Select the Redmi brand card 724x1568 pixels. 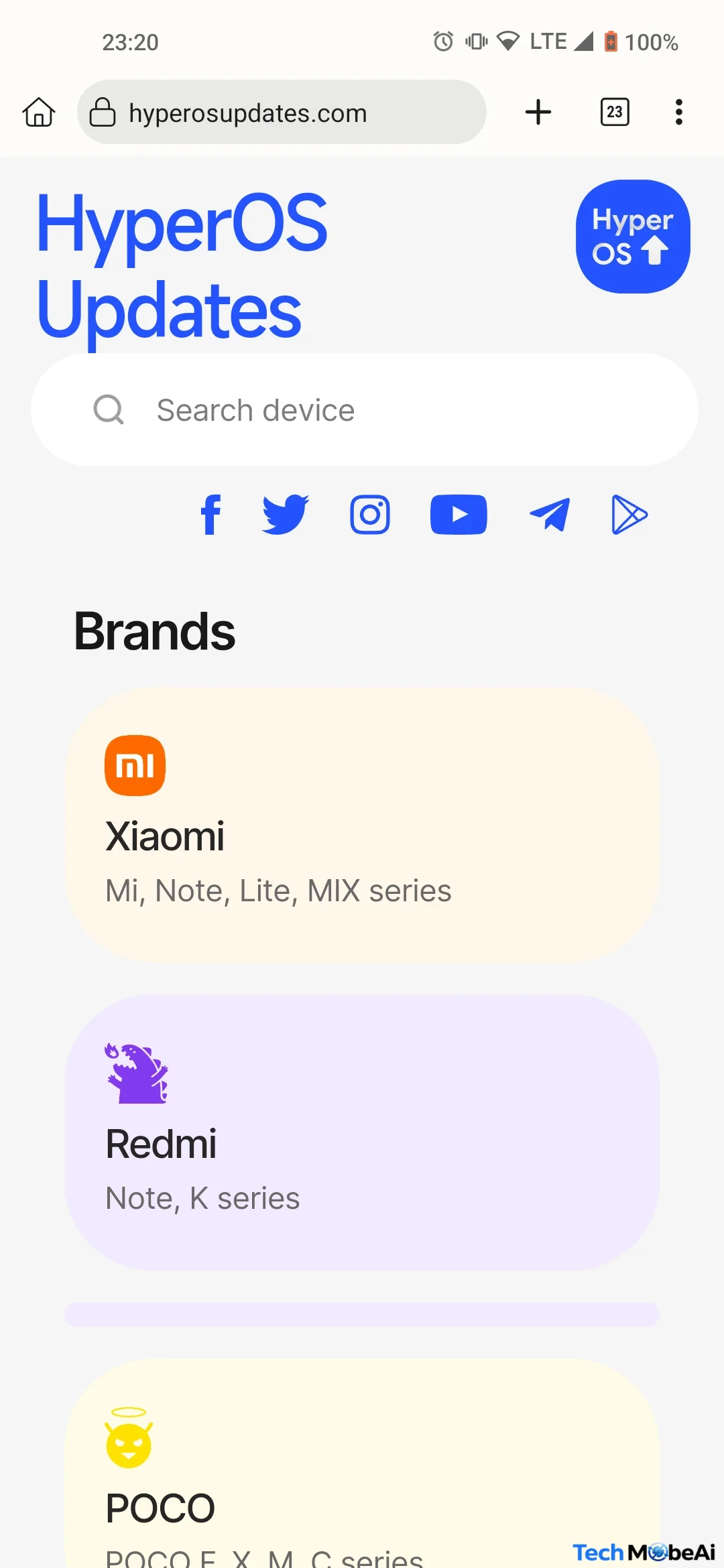click(362, 1132)
